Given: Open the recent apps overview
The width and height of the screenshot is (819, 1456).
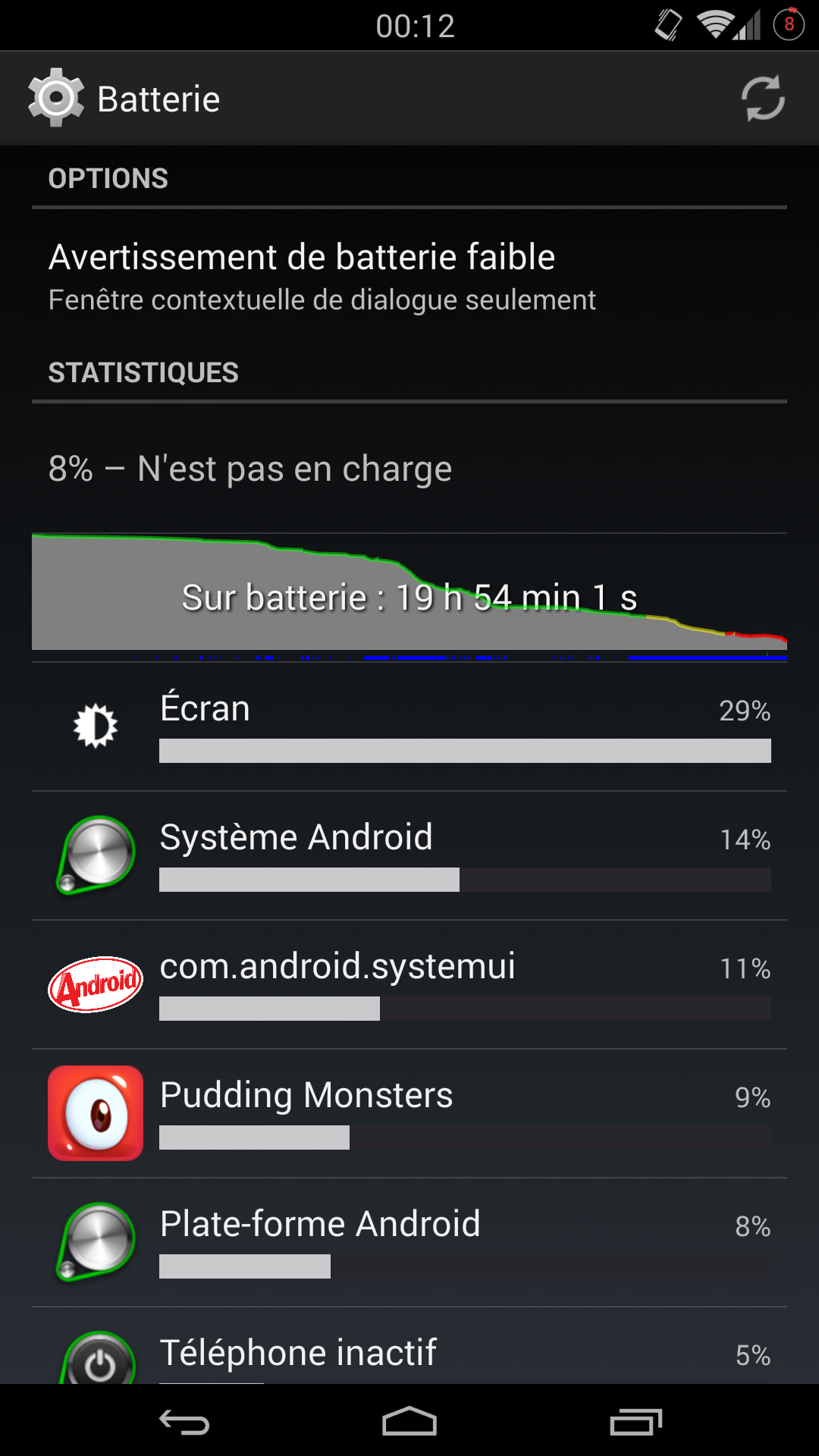Looking at the screenshot, I should (x=635, y=1421).
